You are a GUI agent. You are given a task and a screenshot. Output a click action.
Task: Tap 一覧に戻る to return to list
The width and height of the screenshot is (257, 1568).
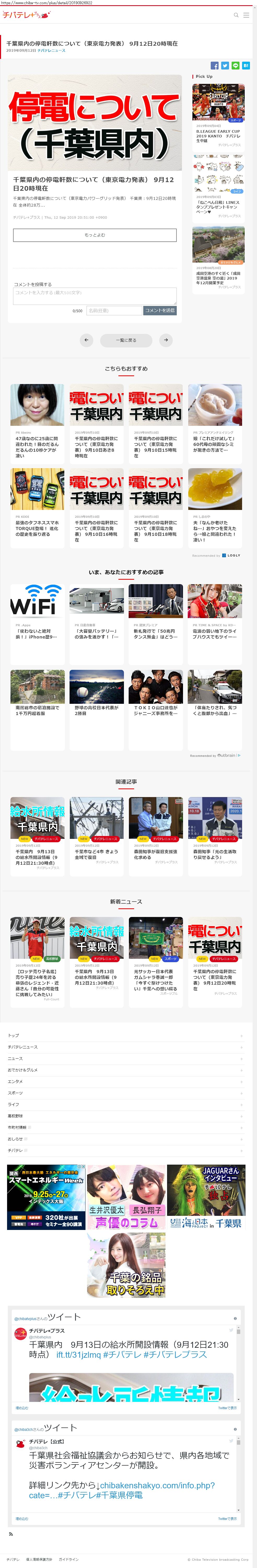click(x=126, y=340)
